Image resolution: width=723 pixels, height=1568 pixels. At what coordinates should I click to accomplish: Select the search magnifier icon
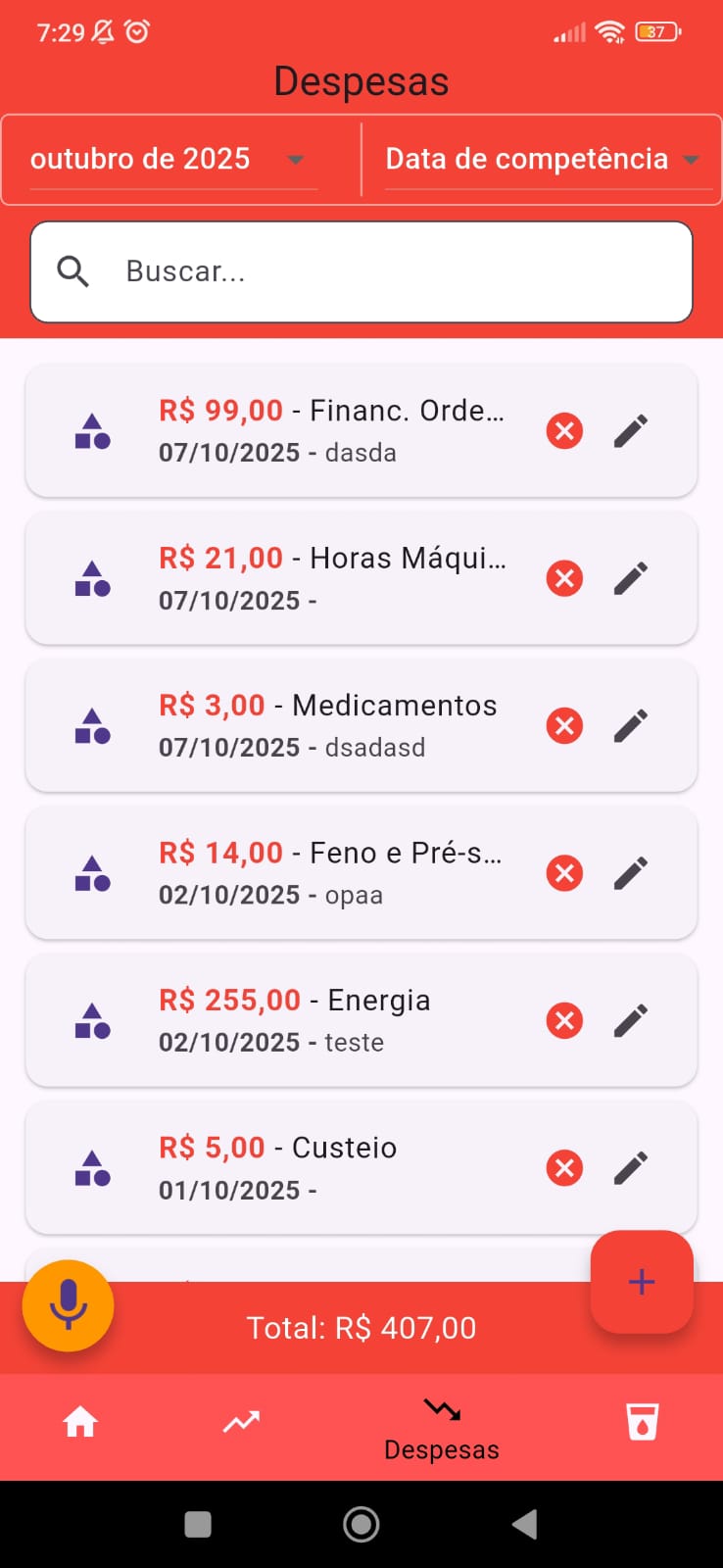coord(72,271)
